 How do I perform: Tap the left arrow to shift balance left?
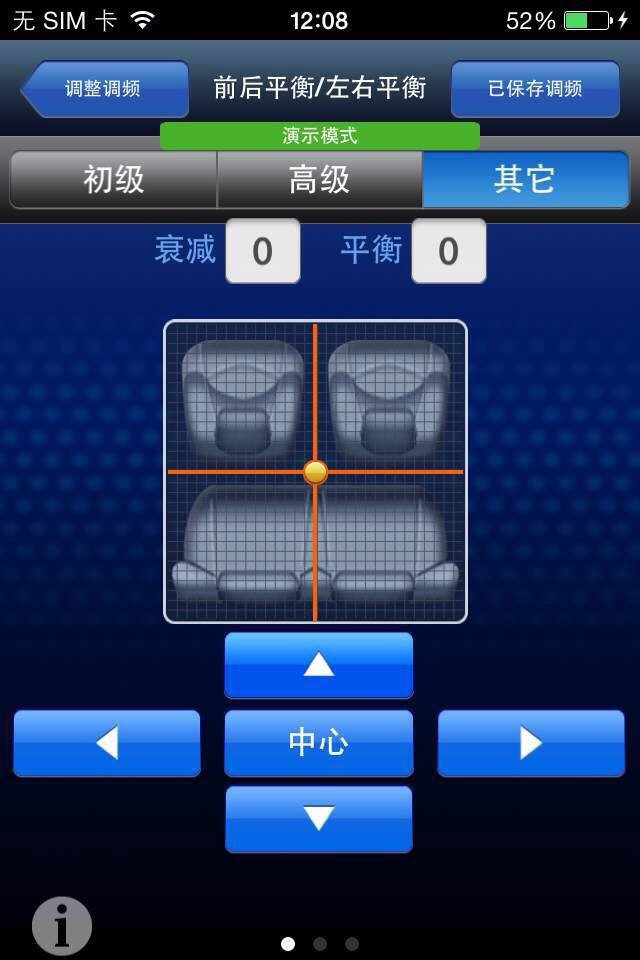point(107,743)
